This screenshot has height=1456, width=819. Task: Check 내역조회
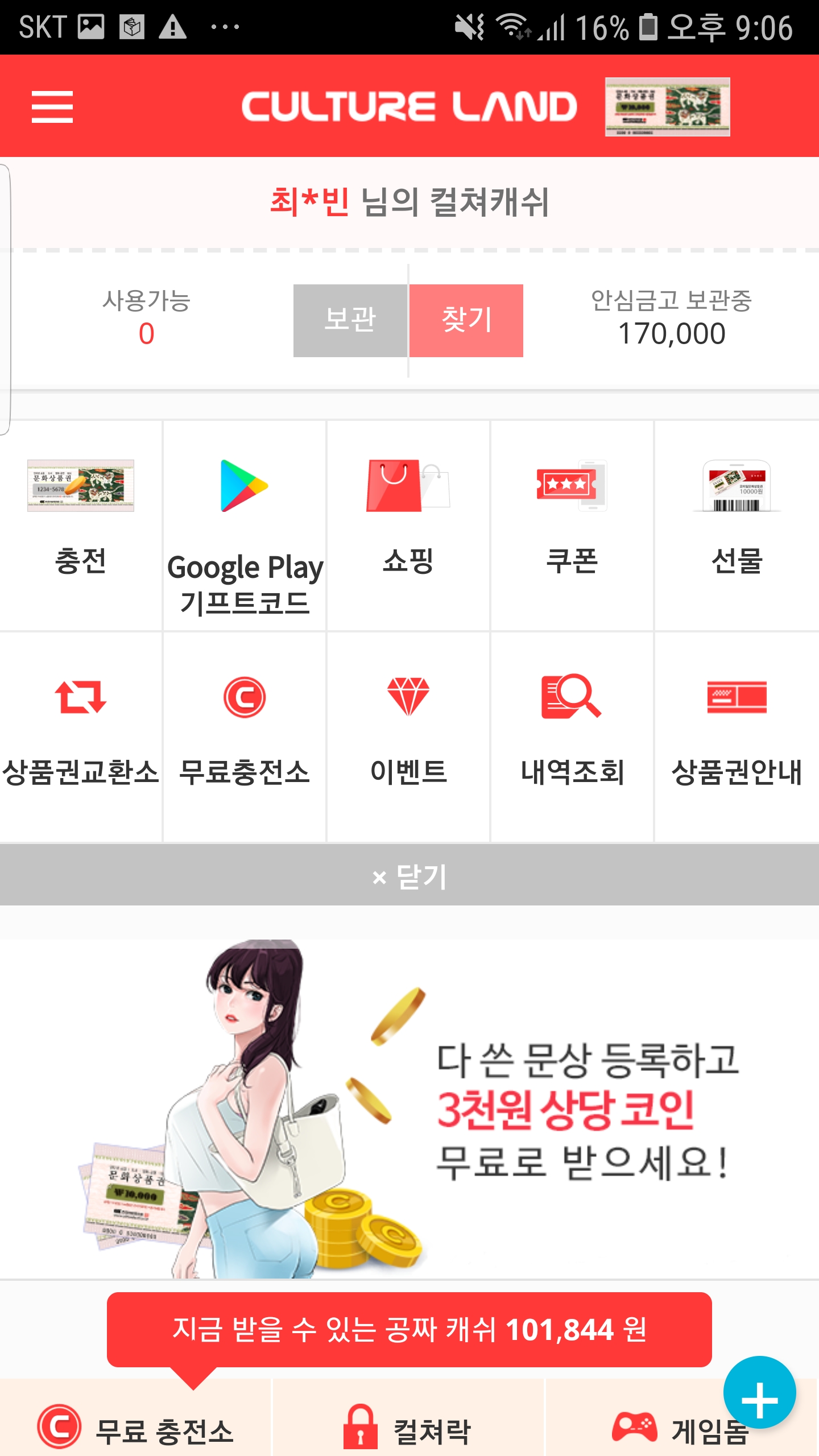click(572, 734)
